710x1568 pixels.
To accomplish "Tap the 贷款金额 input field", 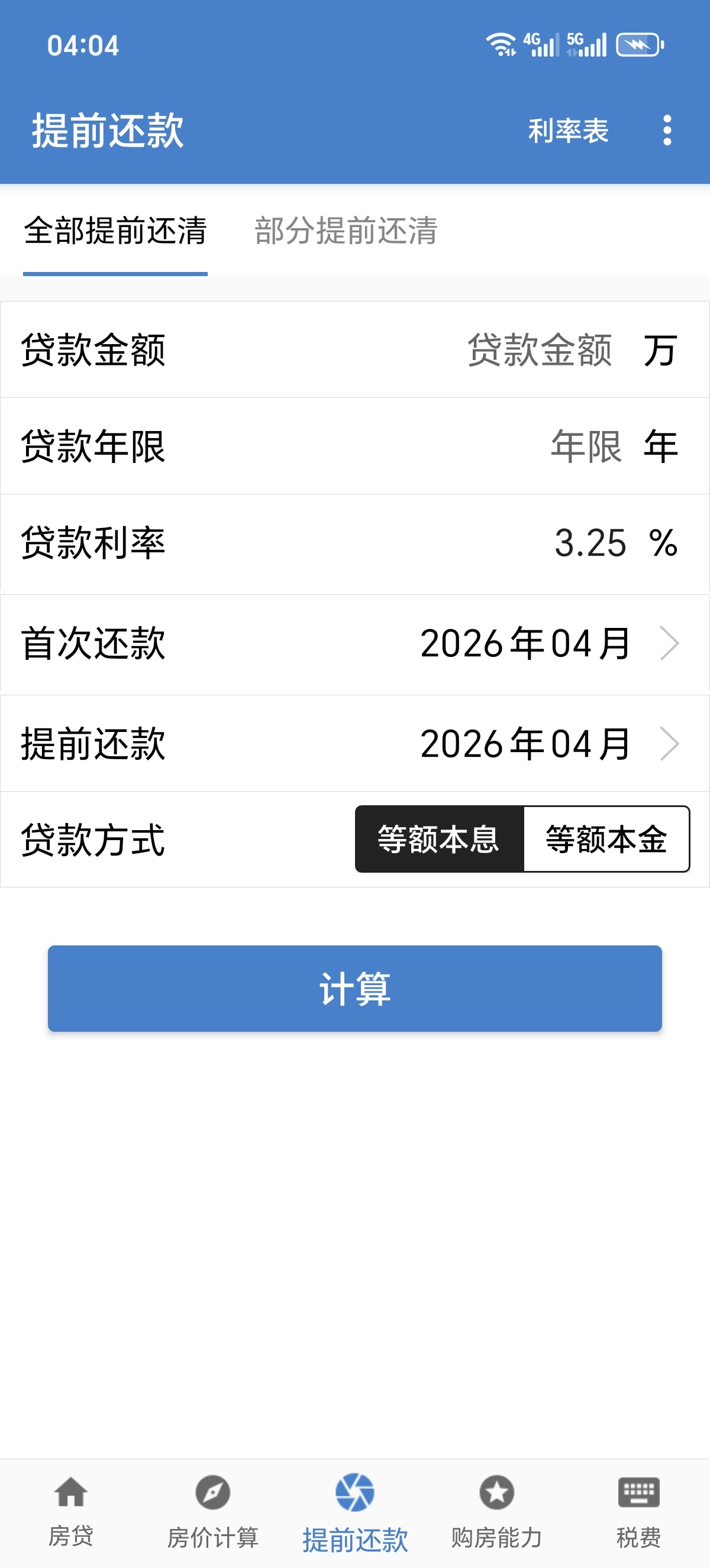I will tap(540, 350).
